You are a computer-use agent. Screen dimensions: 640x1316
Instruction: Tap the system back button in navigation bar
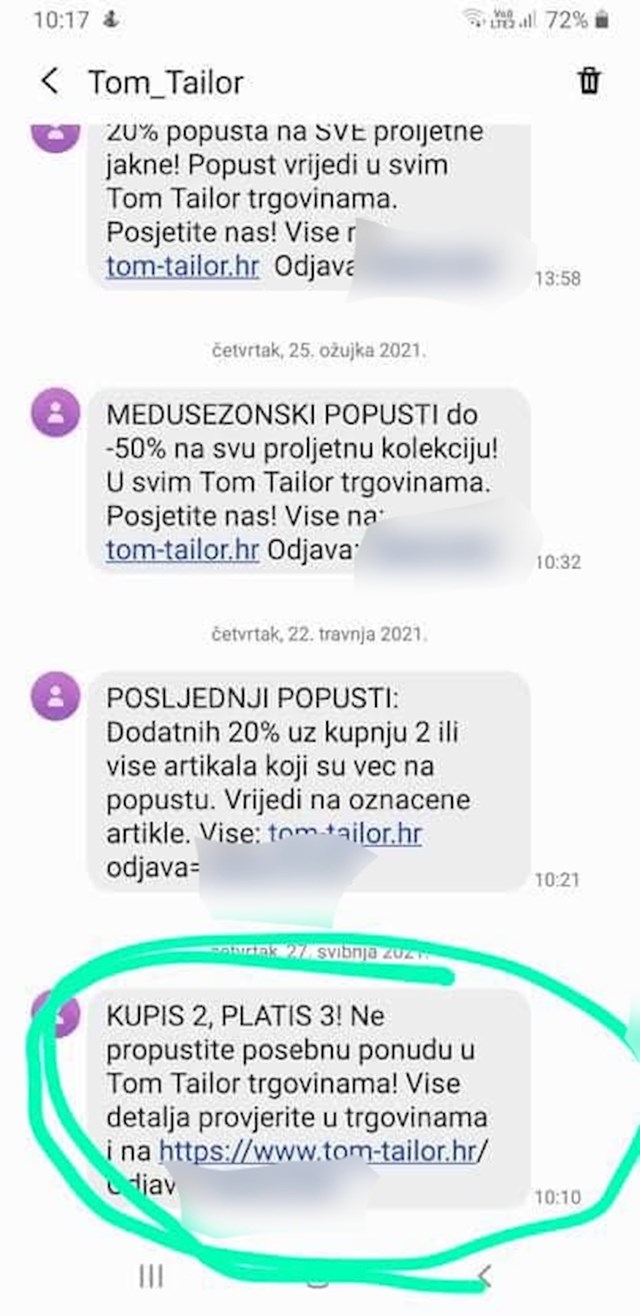tap(484, 1274)
